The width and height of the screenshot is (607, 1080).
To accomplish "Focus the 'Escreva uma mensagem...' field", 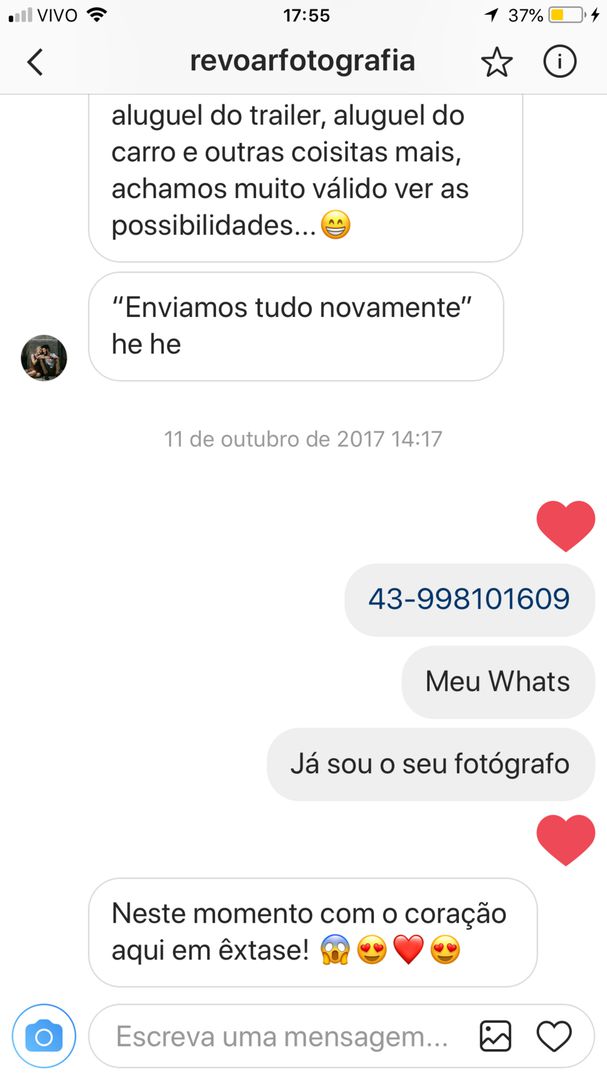I will pyautogui.click(x=282, y=1036).
